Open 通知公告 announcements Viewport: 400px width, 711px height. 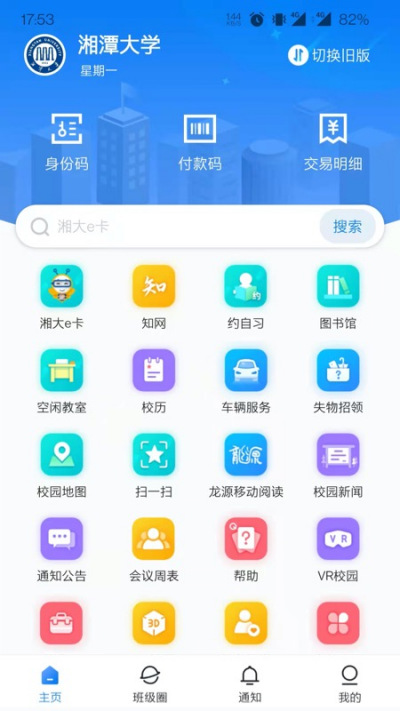pos(62,550)
